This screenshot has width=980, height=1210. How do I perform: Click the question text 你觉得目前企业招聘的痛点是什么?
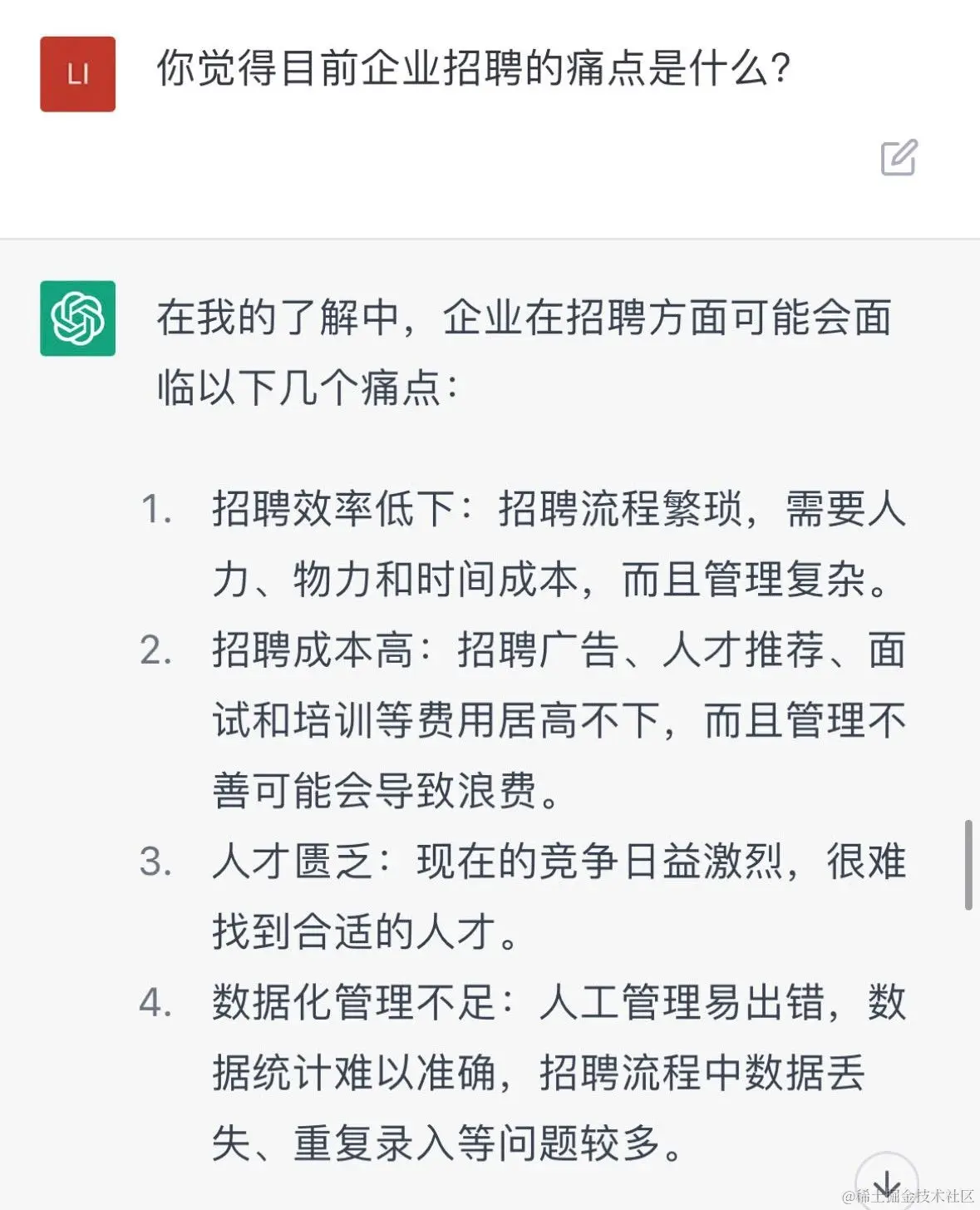470,71
